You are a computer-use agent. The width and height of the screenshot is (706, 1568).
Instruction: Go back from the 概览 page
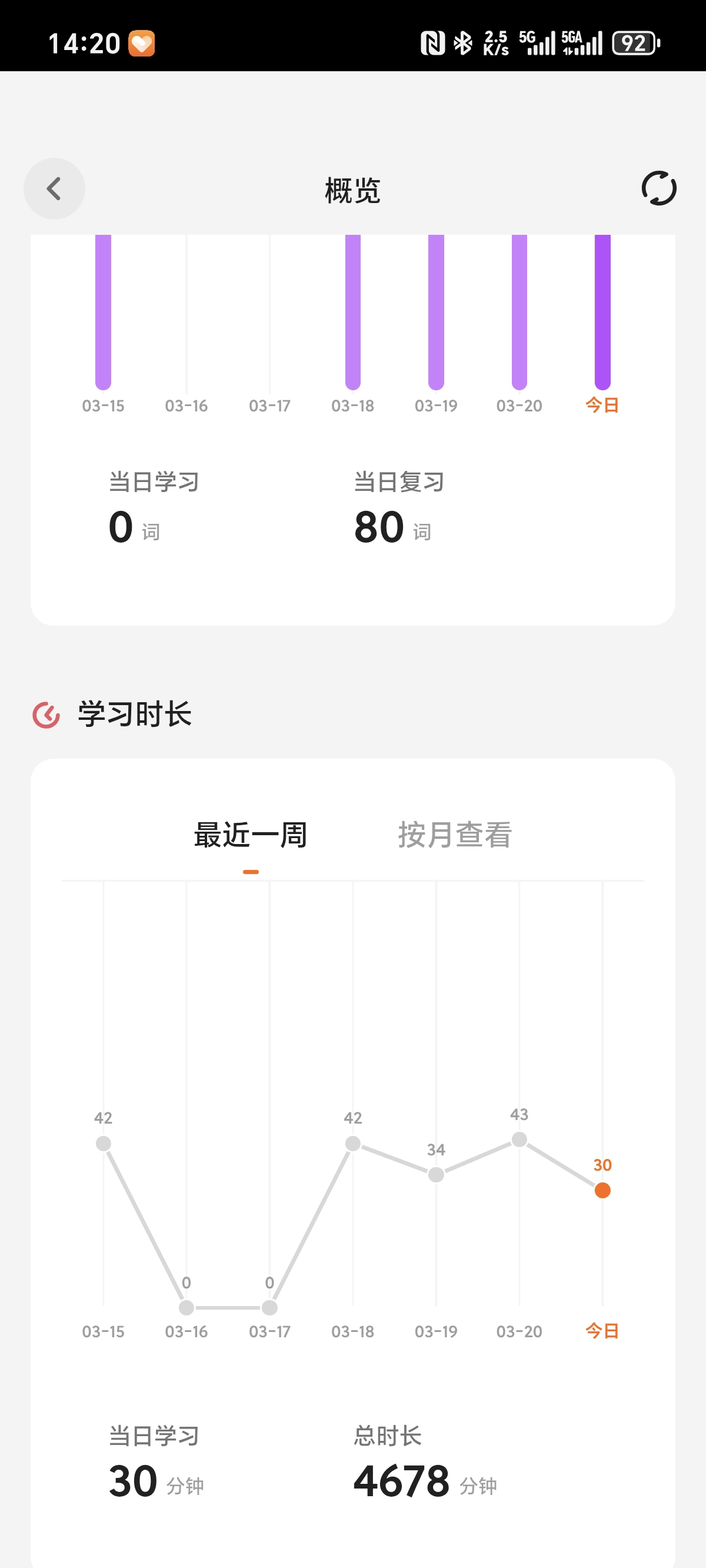54,189
